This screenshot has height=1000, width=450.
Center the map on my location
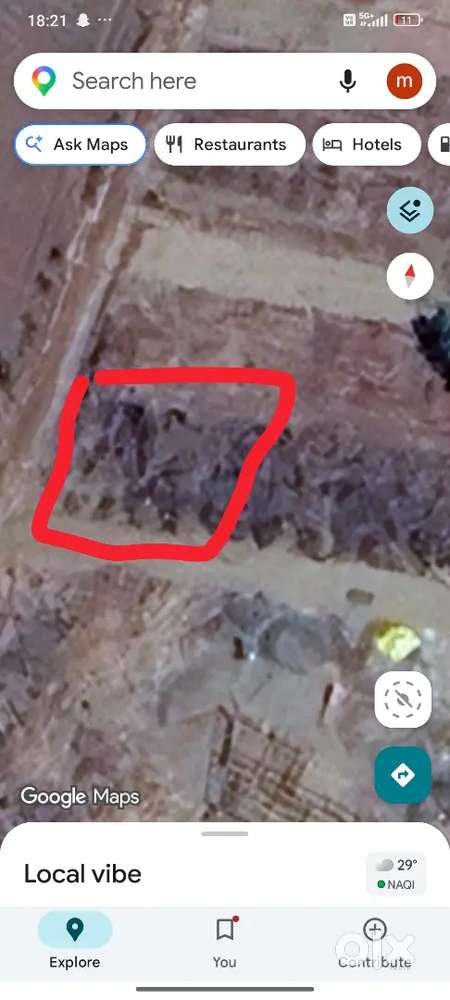(x=403, y=700)
